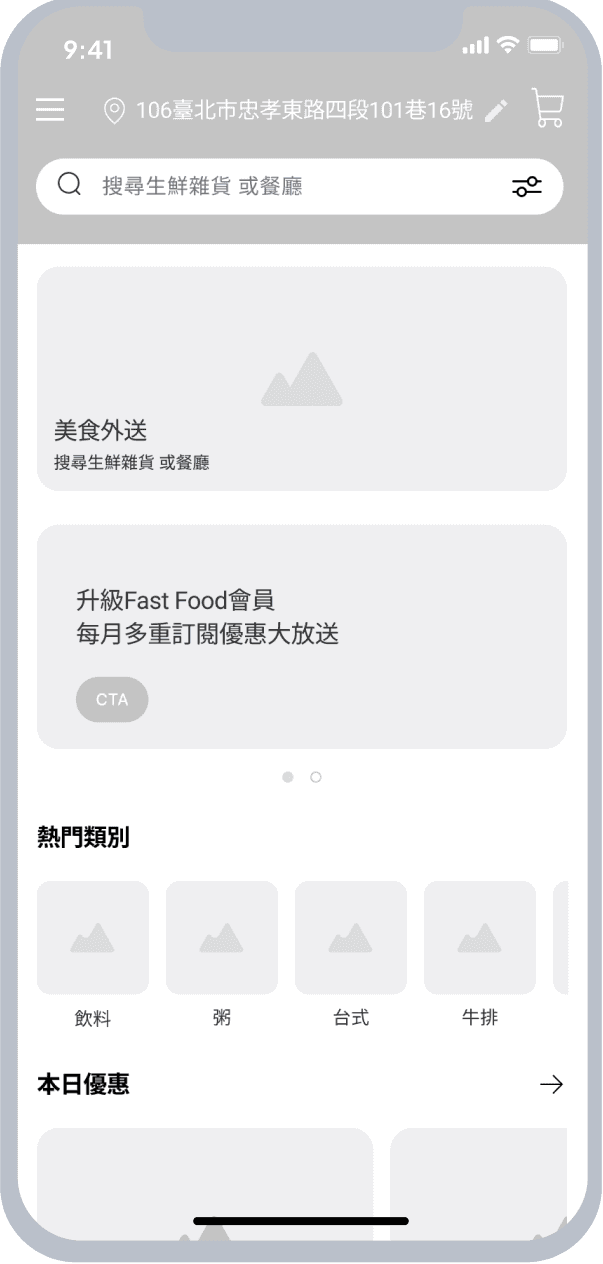This screenshot has height=1264, width=603.
Task: Open the shopping cart
Action: (x=548, y=108)
